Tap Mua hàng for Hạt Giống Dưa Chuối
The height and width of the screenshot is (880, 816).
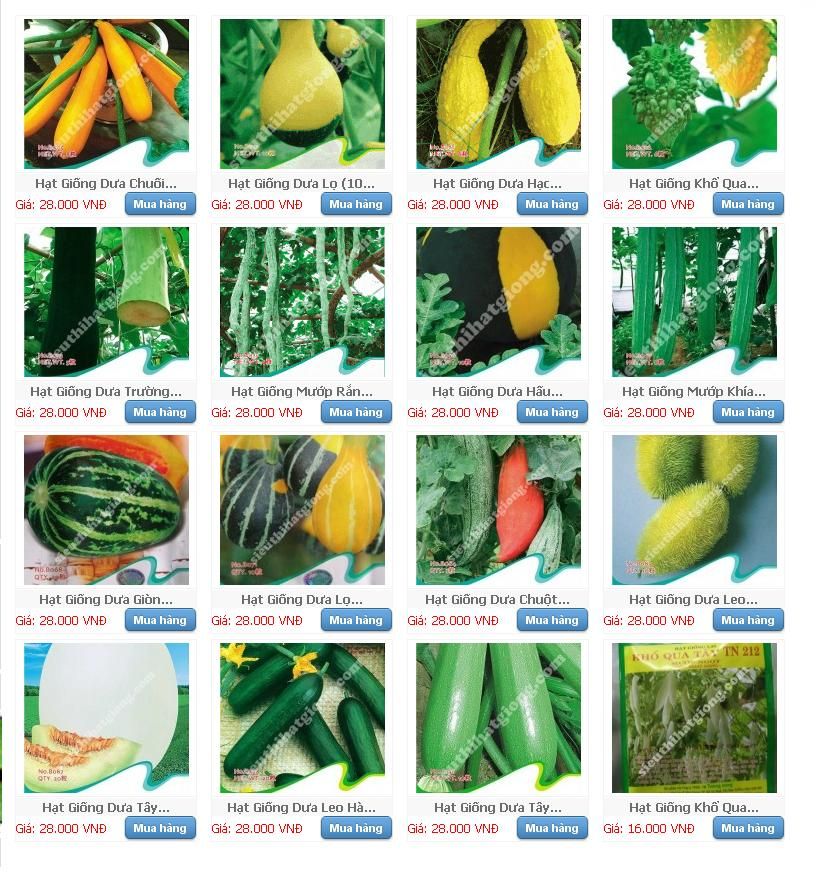click(x=160, y=204)
